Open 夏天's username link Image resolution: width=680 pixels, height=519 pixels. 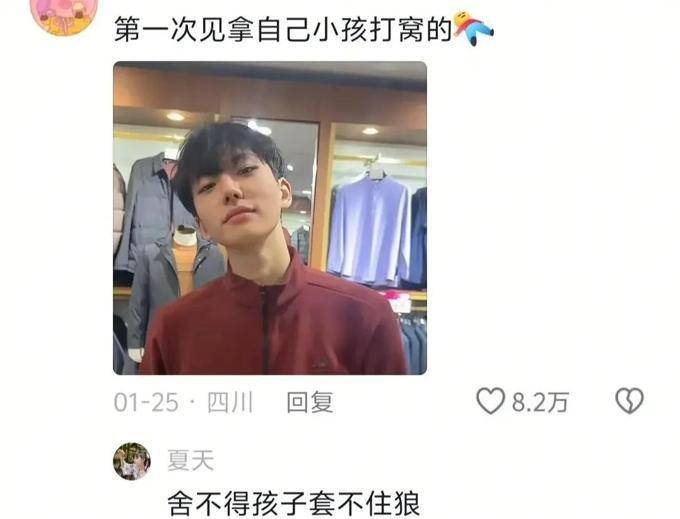190,460
